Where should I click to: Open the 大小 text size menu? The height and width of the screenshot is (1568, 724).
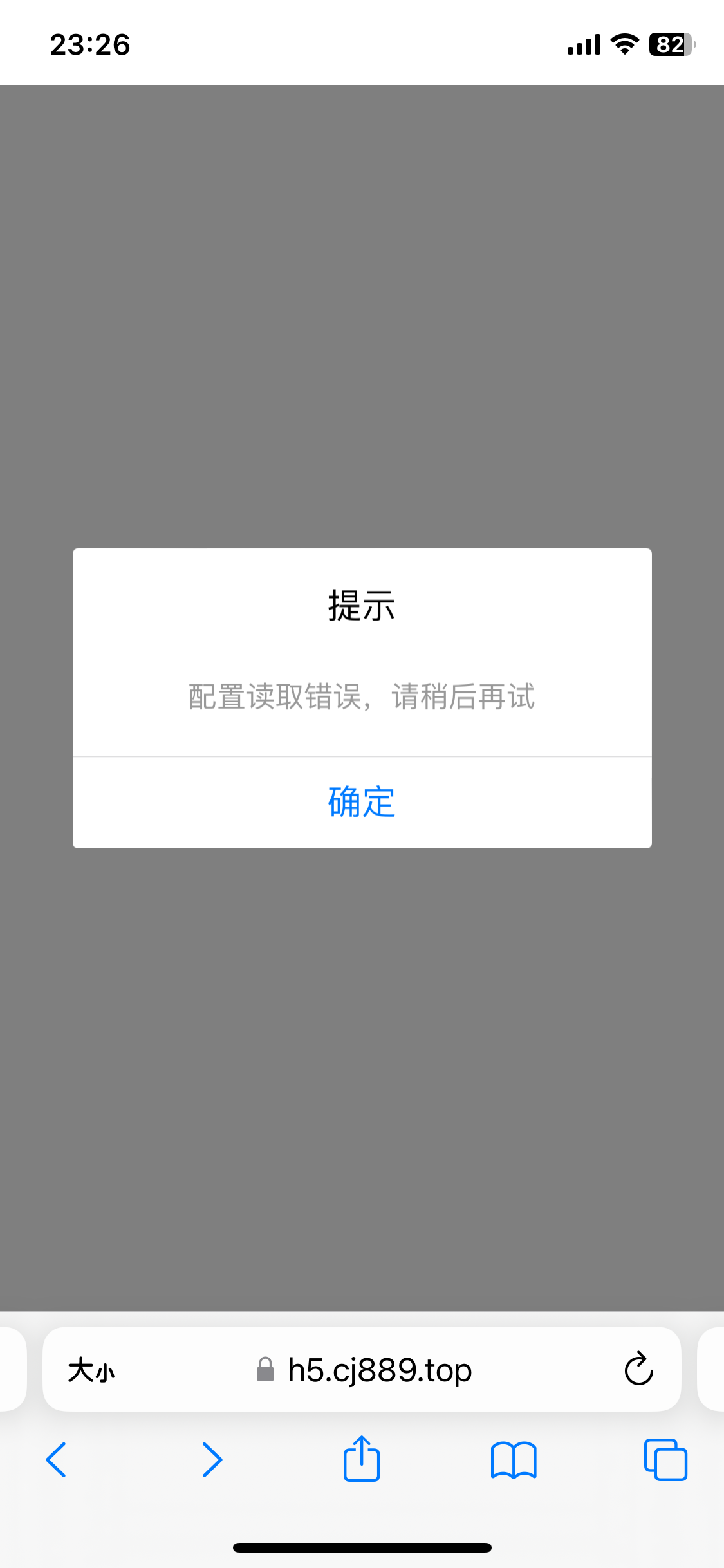pos(91,1370)
